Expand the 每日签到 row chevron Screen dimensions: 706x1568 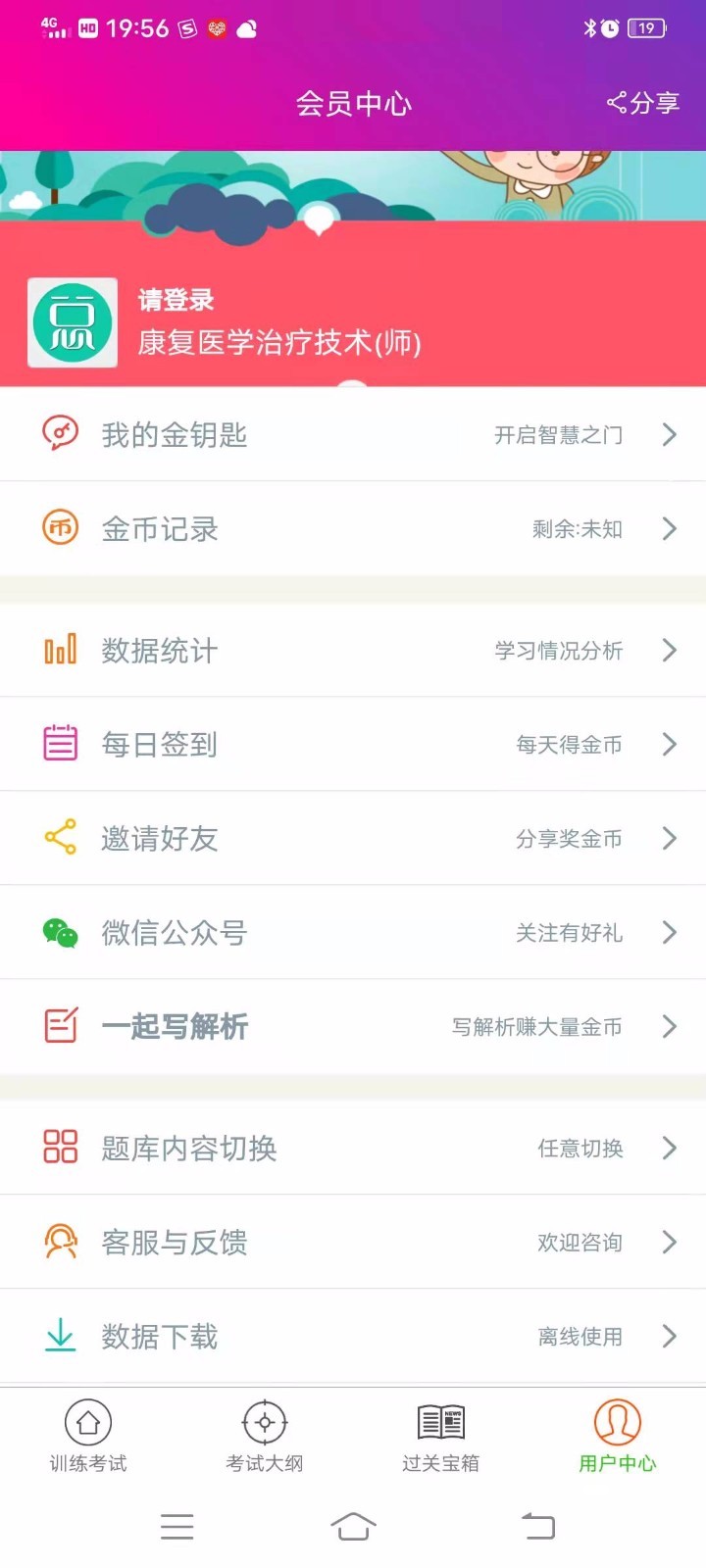(671, 744)
